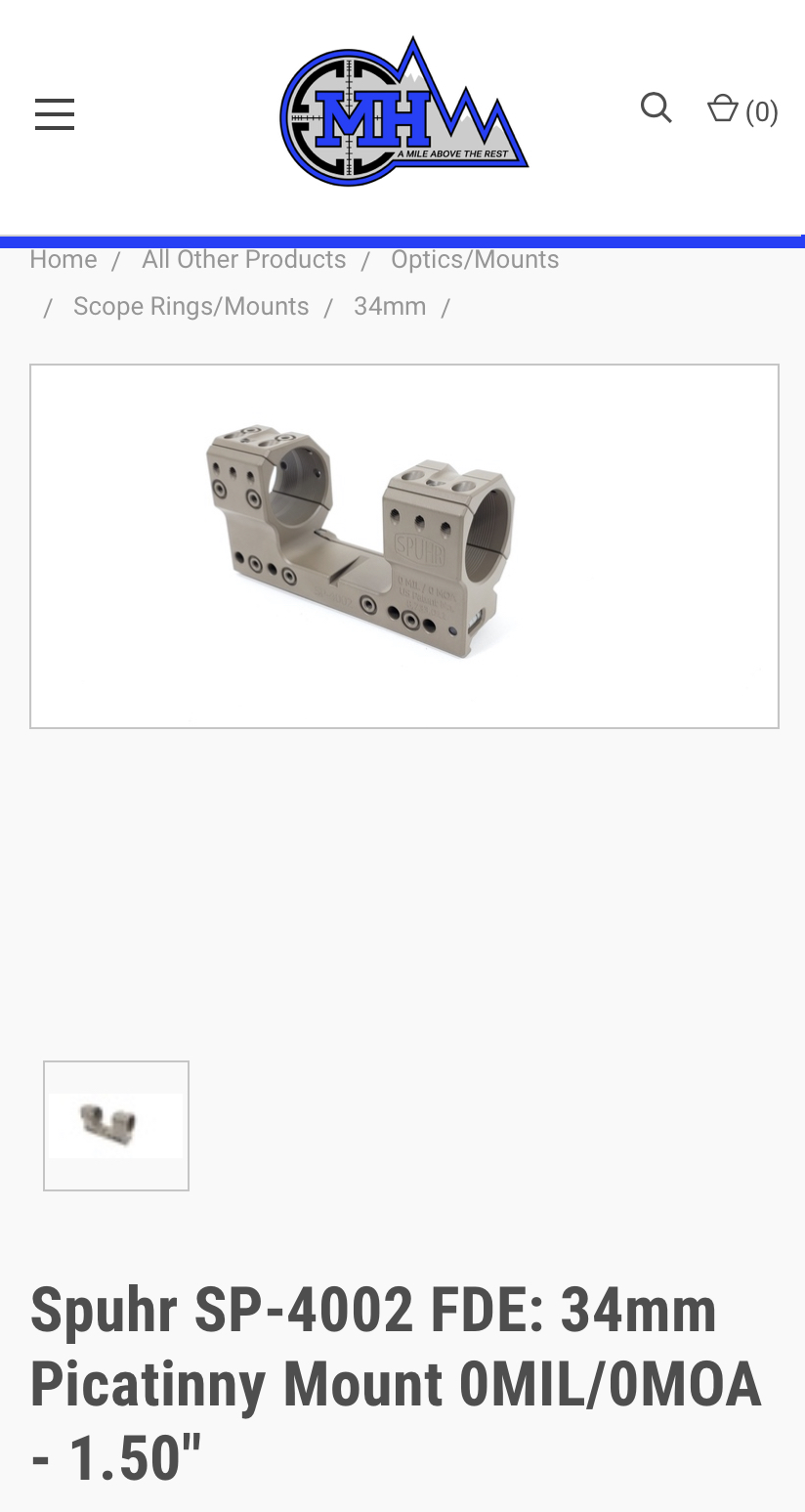Tap the search magnifier icon
The width and height of the screenshot is (805, 1512).
pos(657,108)
